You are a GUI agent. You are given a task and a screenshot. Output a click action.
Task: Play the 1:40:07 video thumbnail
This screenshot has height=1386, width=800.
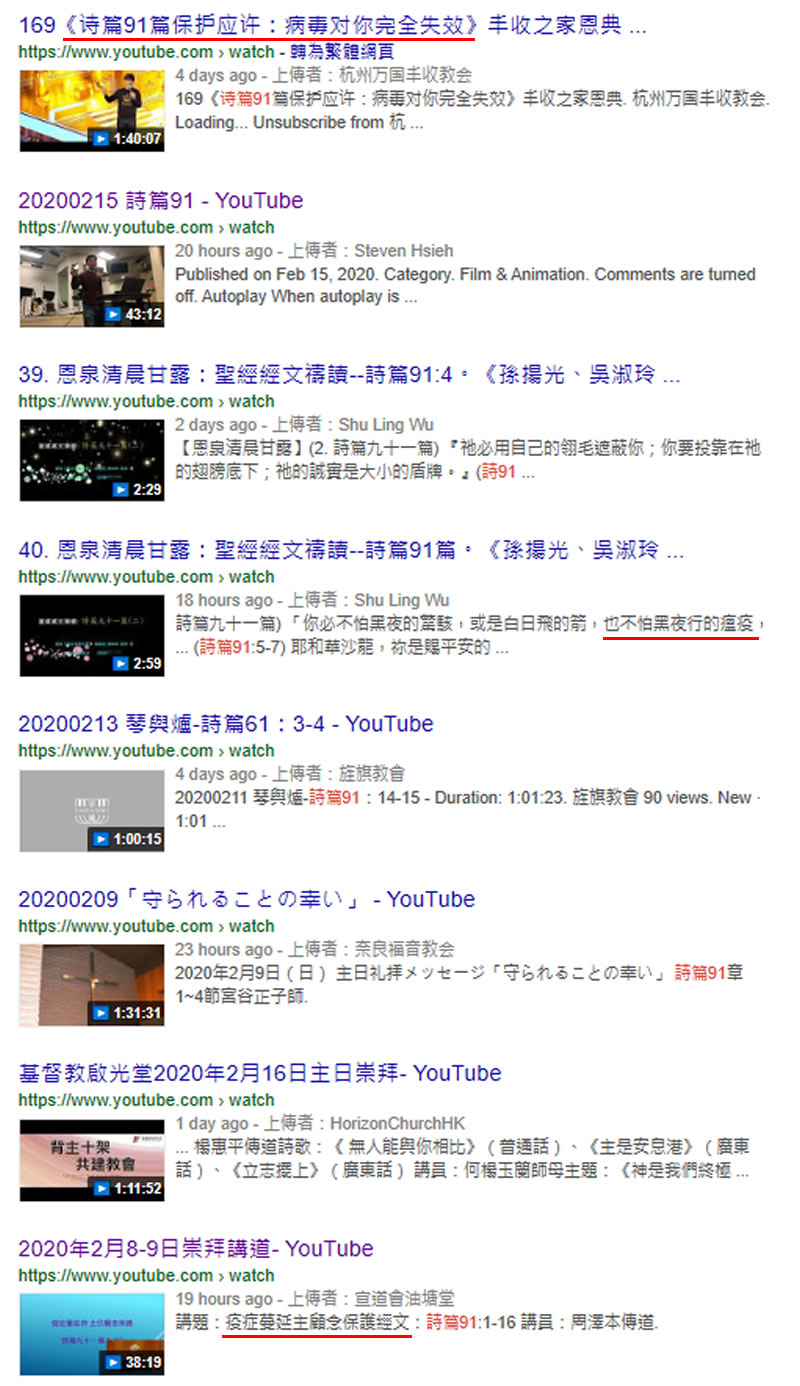(x=91, y=111)
